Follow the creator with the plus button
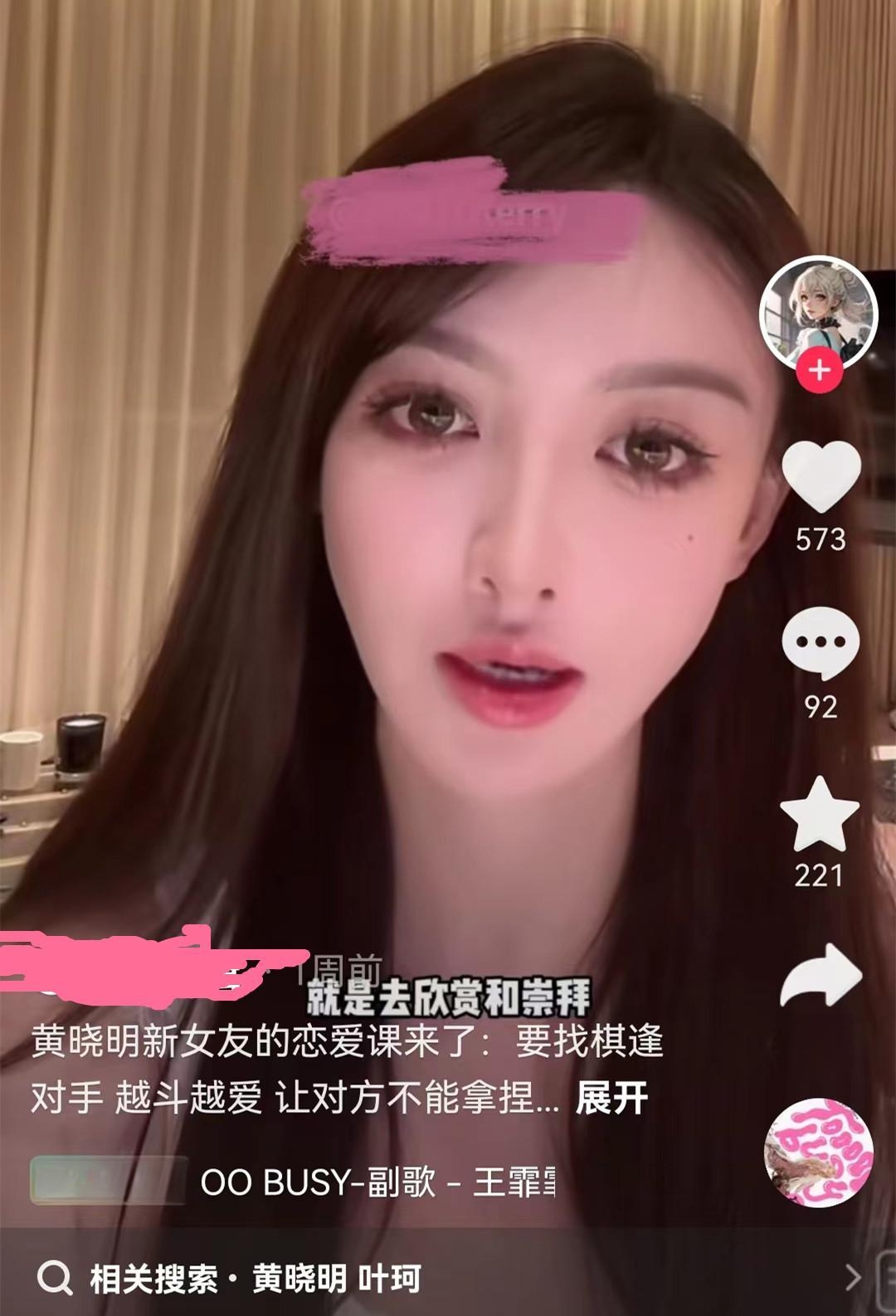 tap(820, 370)
